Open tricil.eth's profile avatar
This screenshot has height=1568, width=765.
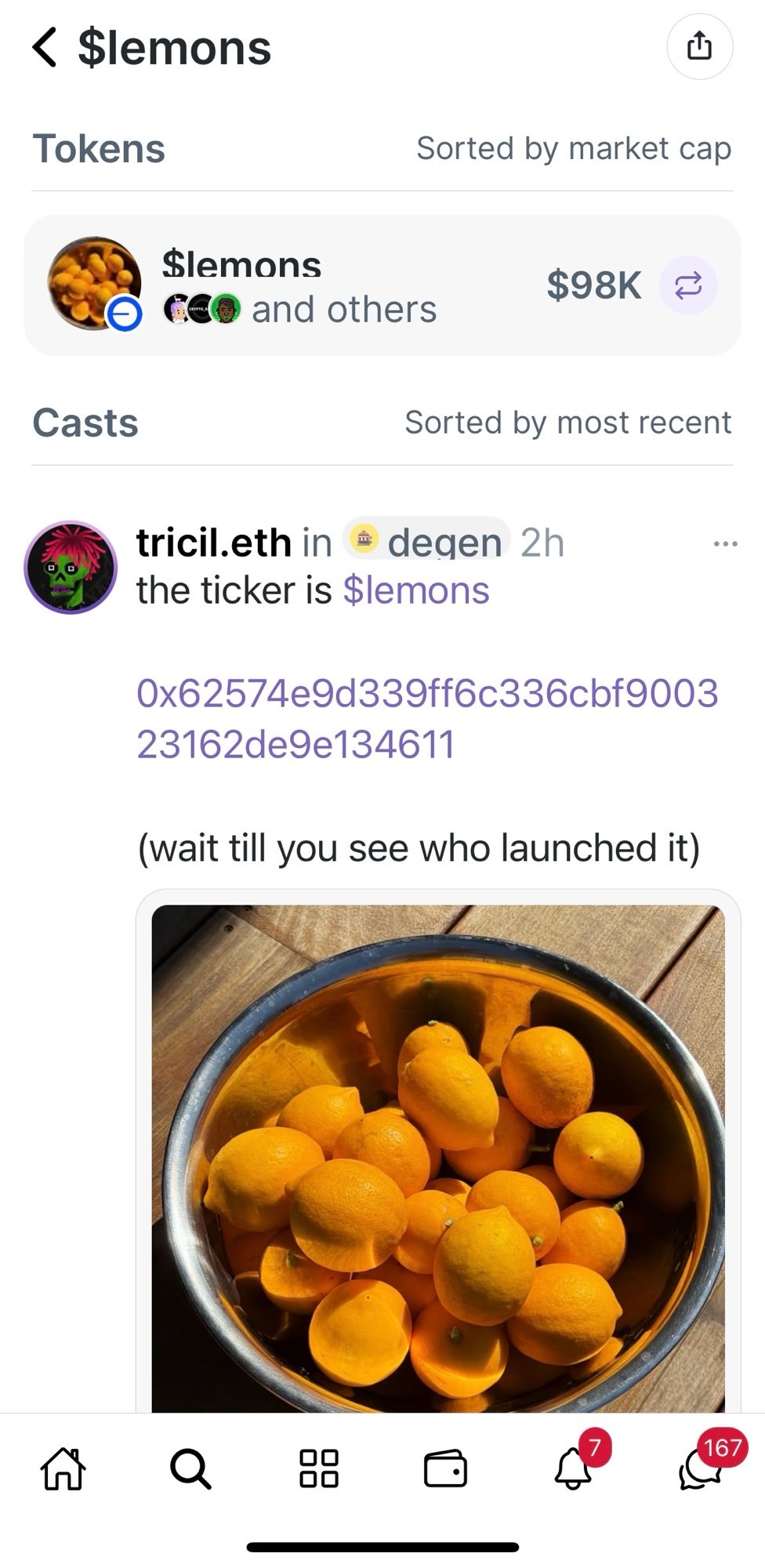click(x=71, y=567)
